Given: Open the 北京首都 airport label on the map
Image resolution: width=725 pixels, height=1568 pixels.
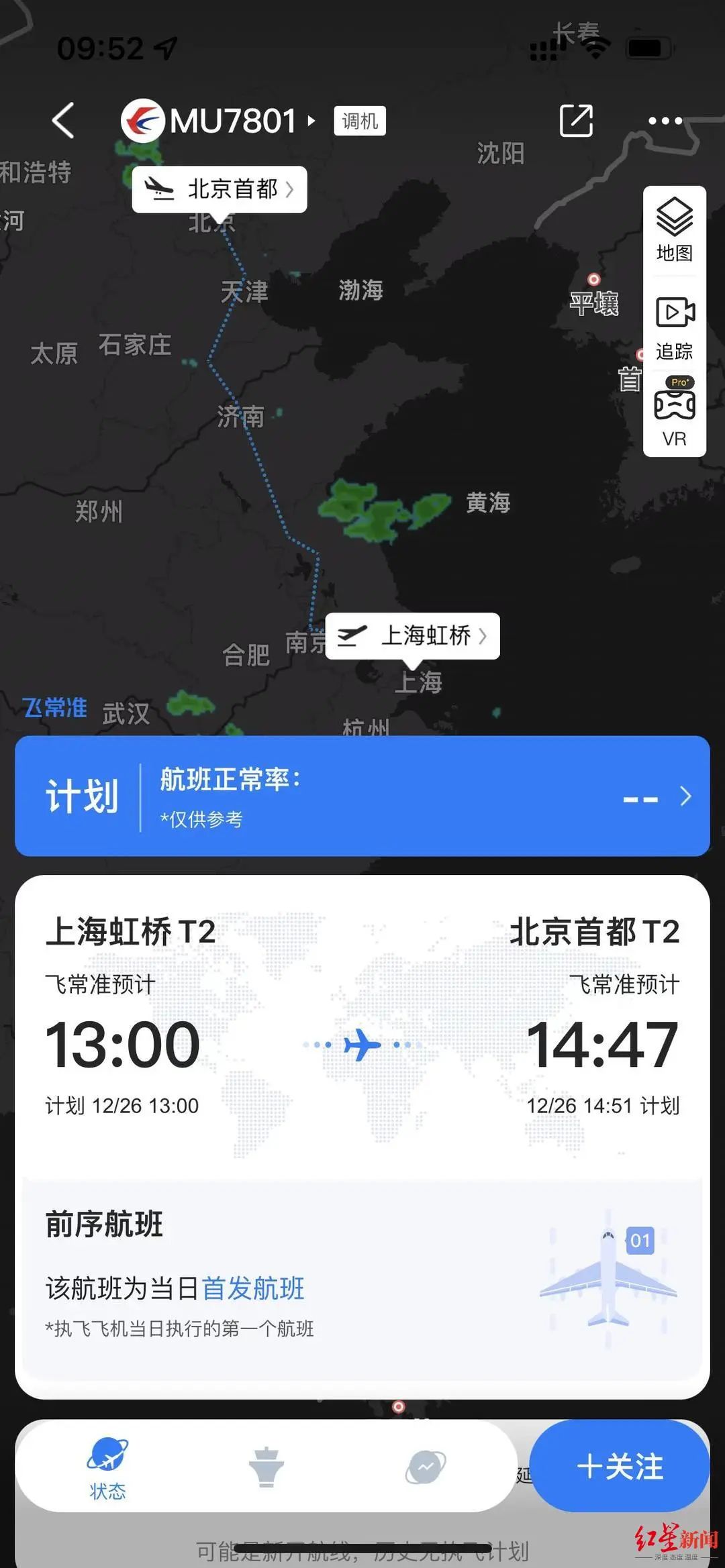Looking at the screenshot, I should pos(220,190).
